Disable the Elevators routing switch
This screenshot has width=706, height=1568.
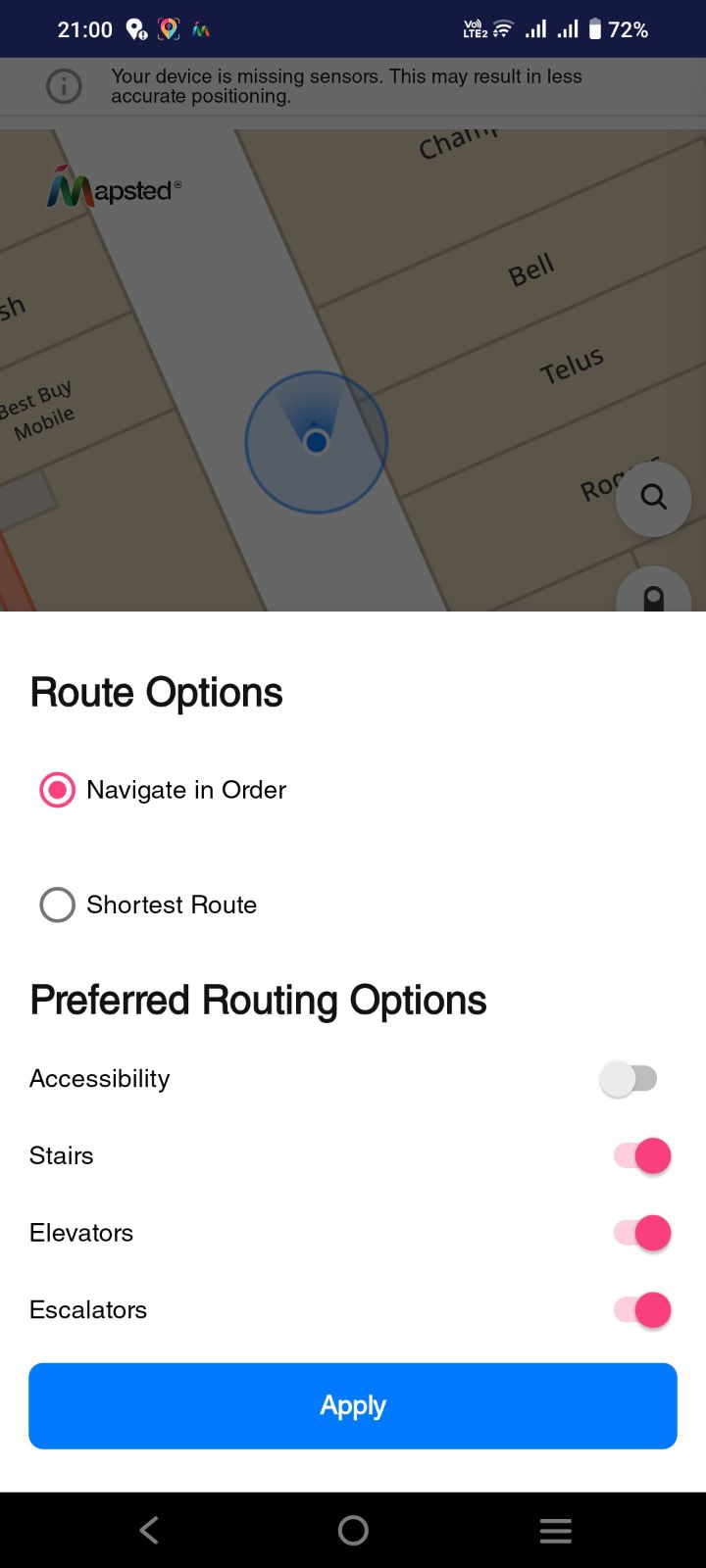point(643,1233)
